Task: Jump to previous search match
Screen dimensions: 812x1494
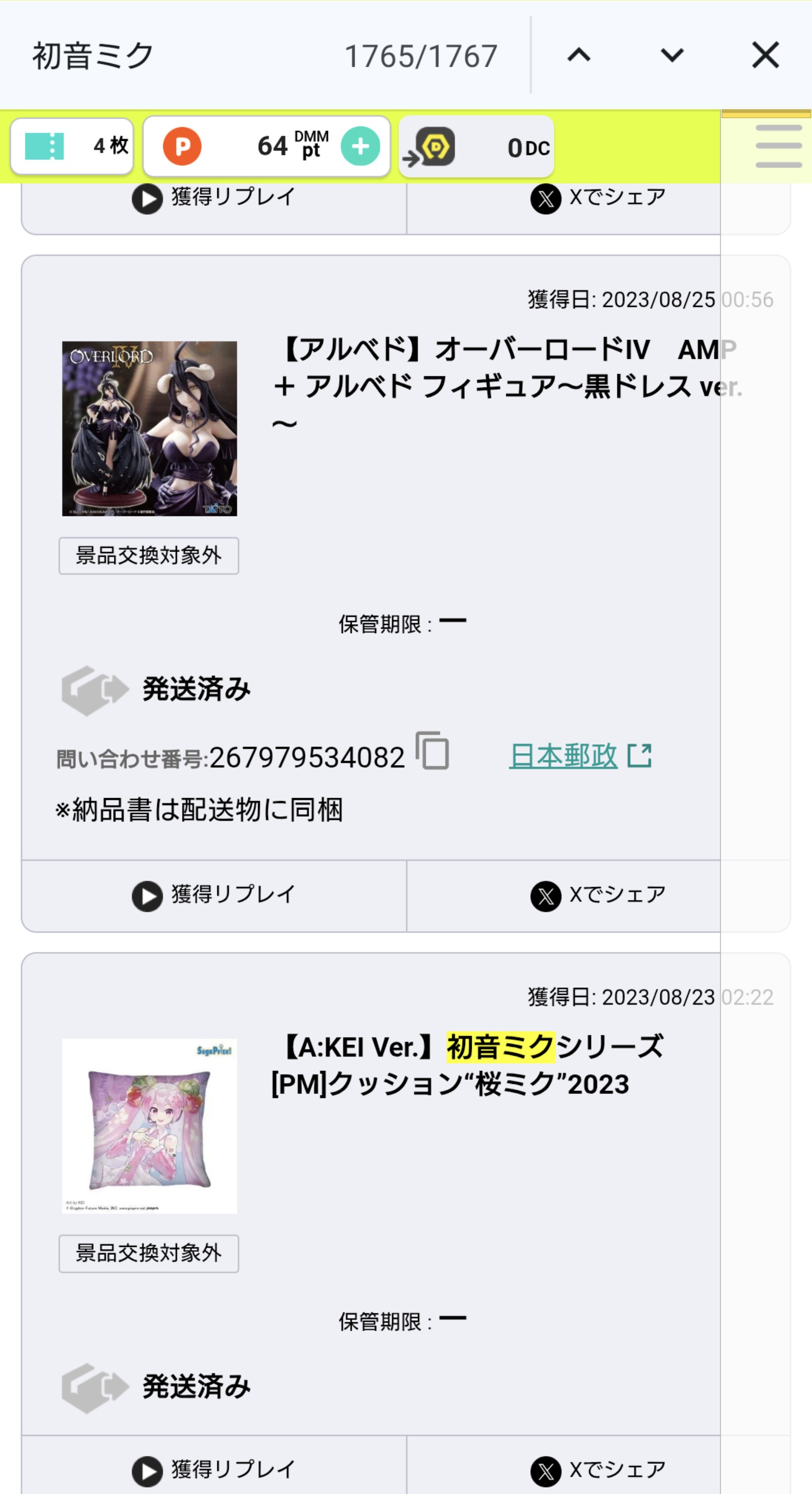Action: click(x=578, y=56)
